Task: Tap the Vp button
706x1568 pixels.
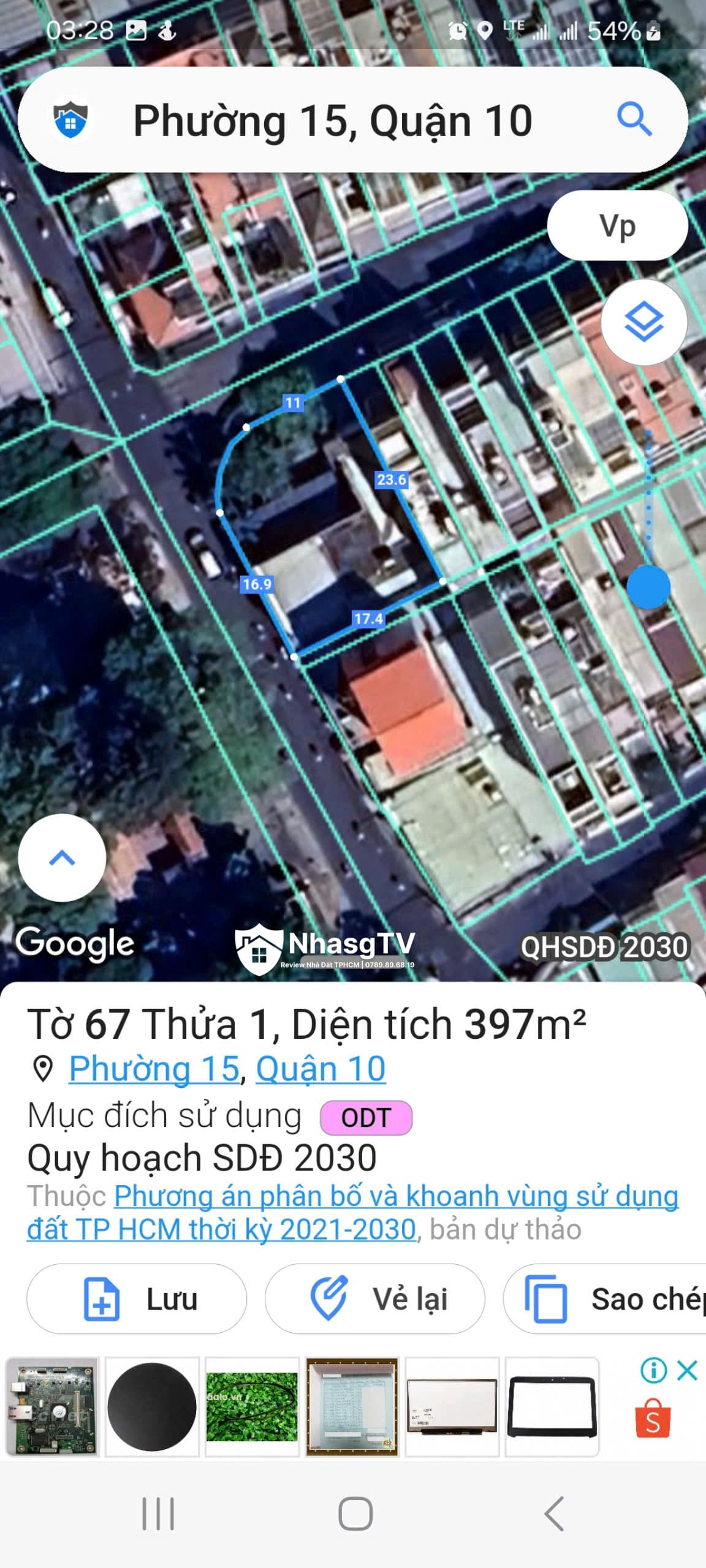Action: click(x=617, y=226)
